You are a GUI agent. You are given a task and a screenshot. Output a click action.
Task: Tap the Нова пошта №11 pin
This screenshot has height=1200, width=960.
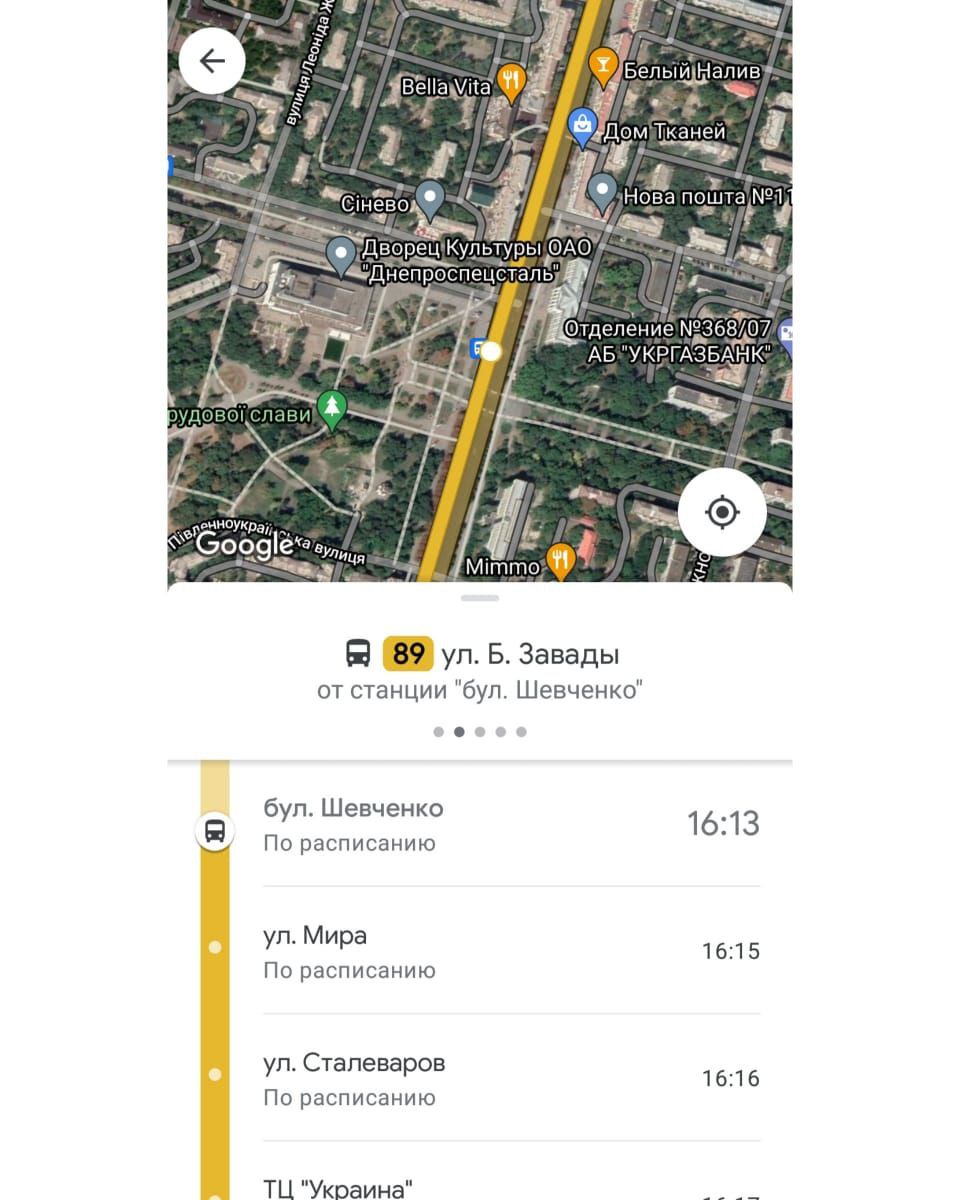tap(601, 191)
